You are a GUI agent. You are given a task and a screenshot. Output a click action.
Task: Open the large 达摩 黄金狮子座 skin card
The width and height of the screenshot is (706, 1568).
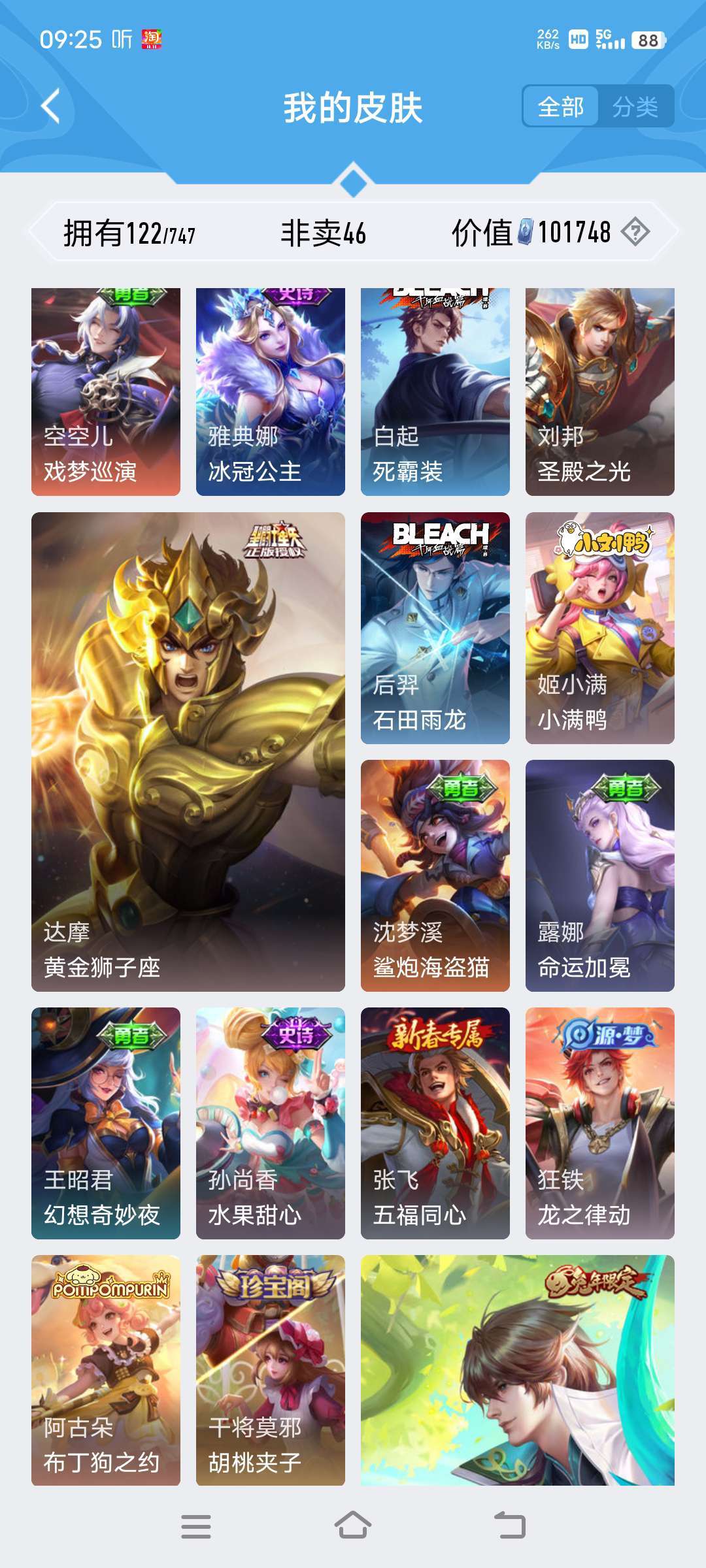188,752
